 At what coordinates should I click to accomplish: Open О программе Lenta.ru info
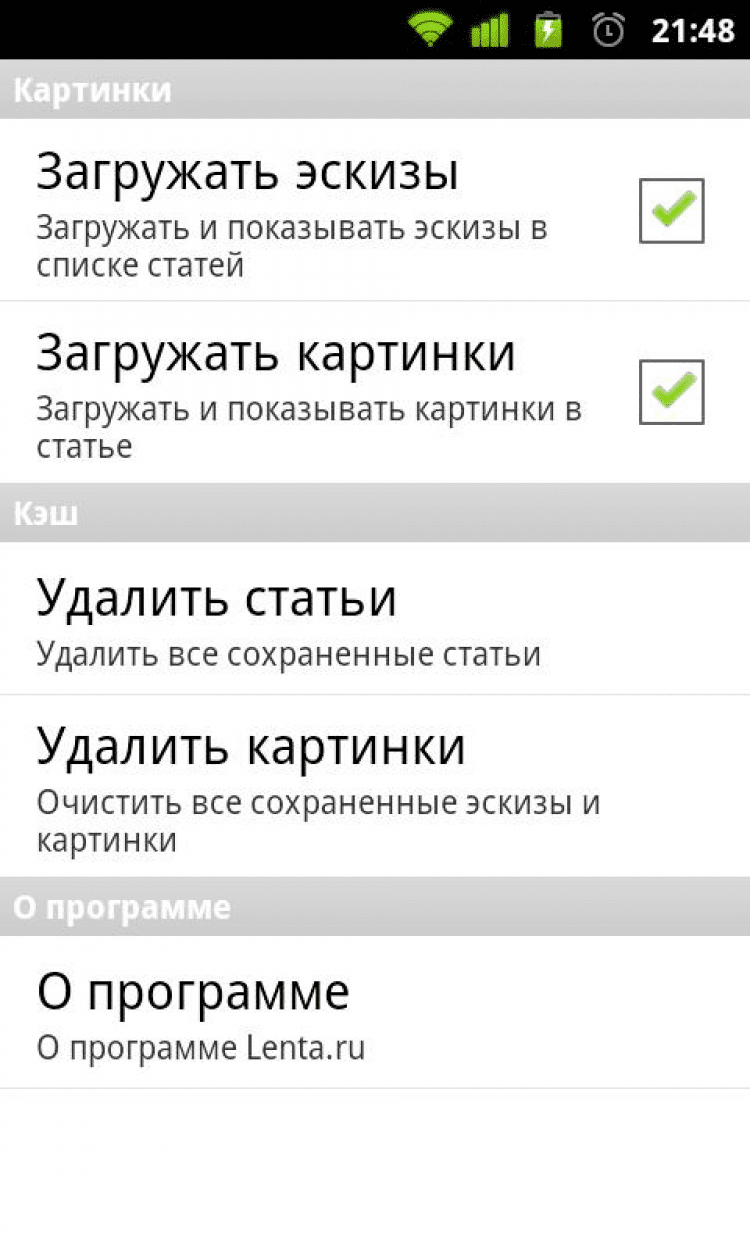tap(375, 1012)
